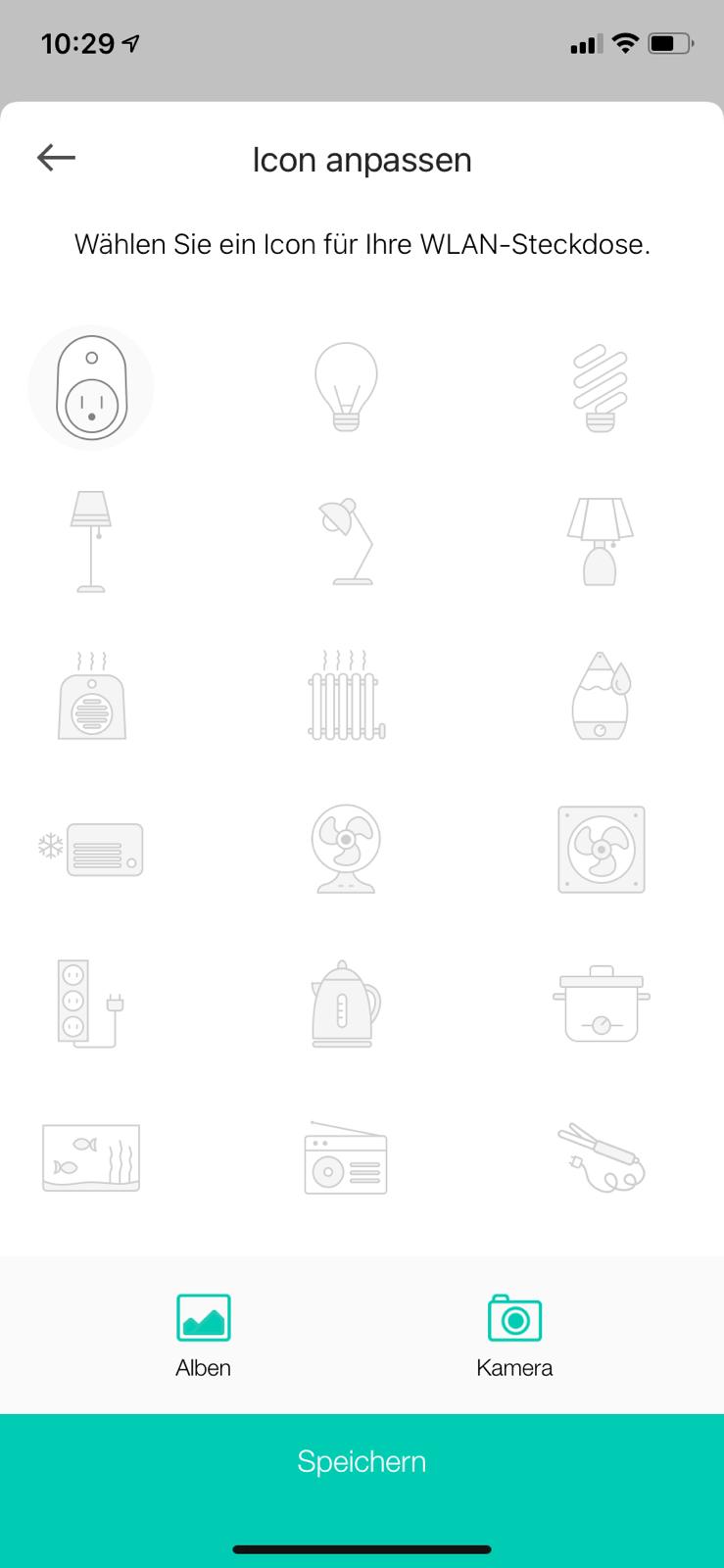The height and width of the screenshot is (1568, 724).
Task: Pick the humidifier icon
Action: [x=600, y=696]
